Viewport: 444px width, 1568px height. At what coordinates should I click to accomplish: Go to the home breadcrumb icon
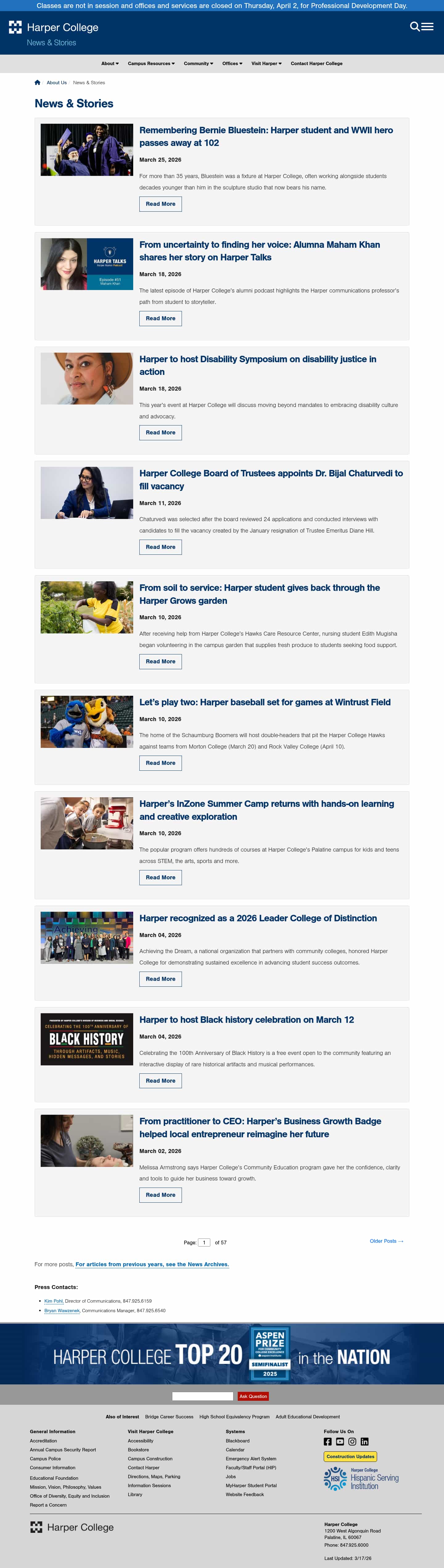tap(38, 83)
